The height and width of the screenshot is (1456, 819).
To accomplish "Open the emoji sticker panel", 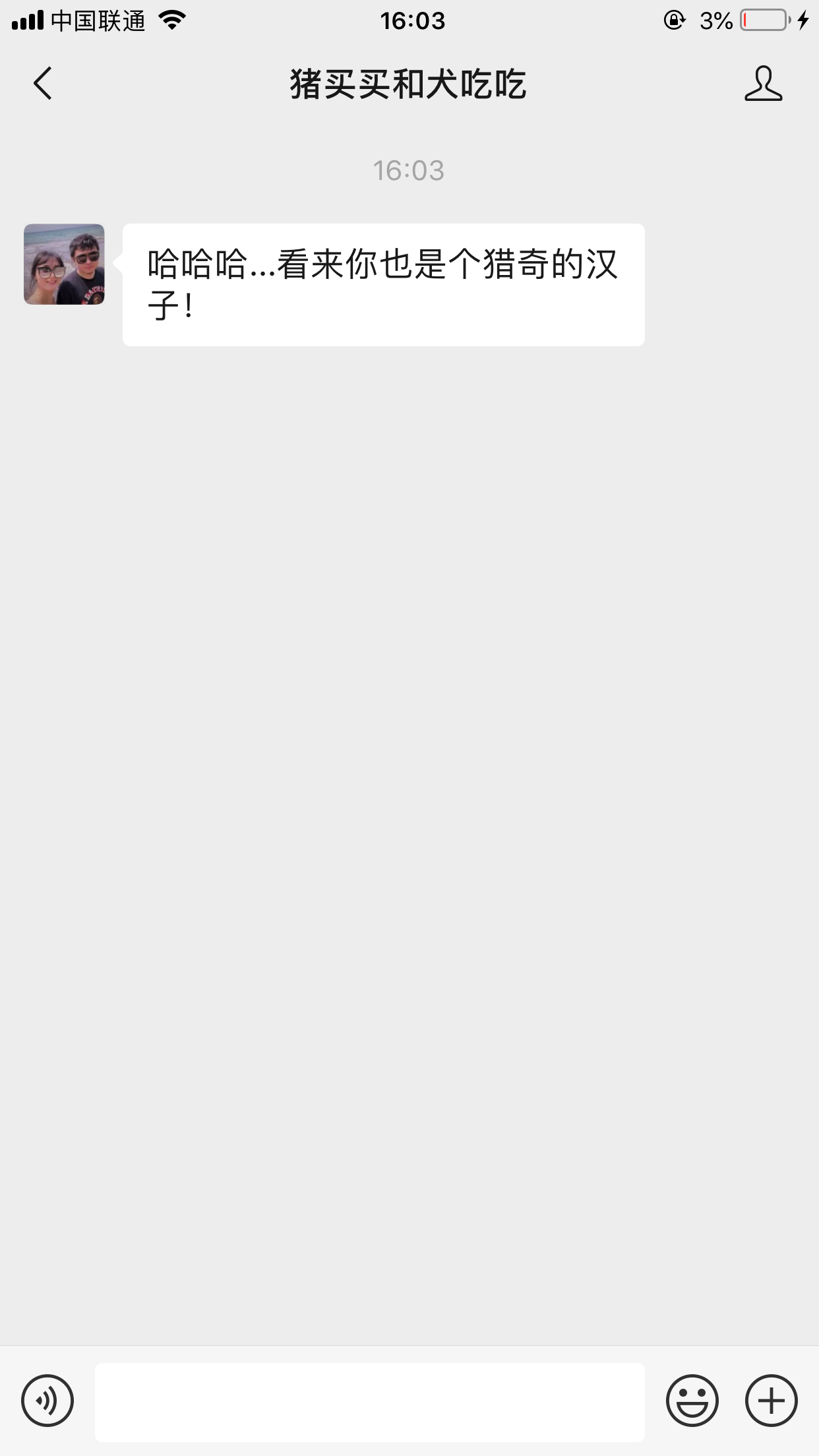I will (692, 1401).
